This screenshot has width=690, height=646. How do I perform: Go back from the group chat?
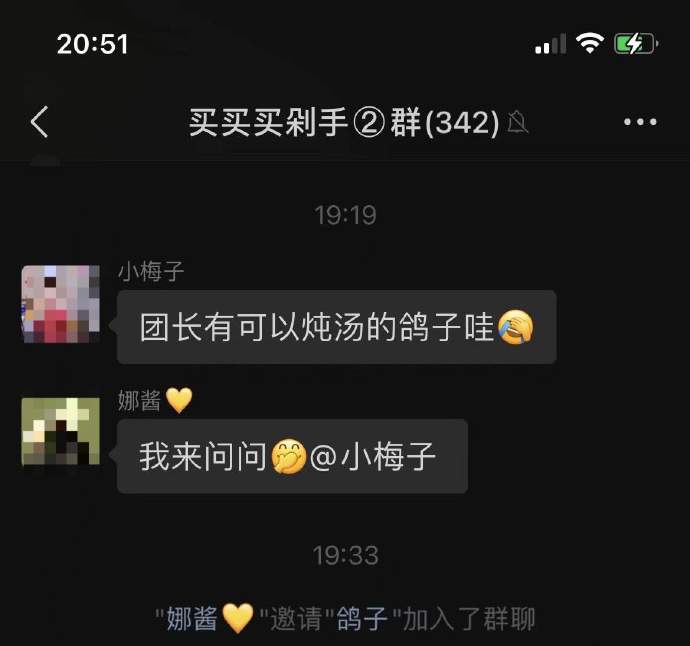point(39,122)
